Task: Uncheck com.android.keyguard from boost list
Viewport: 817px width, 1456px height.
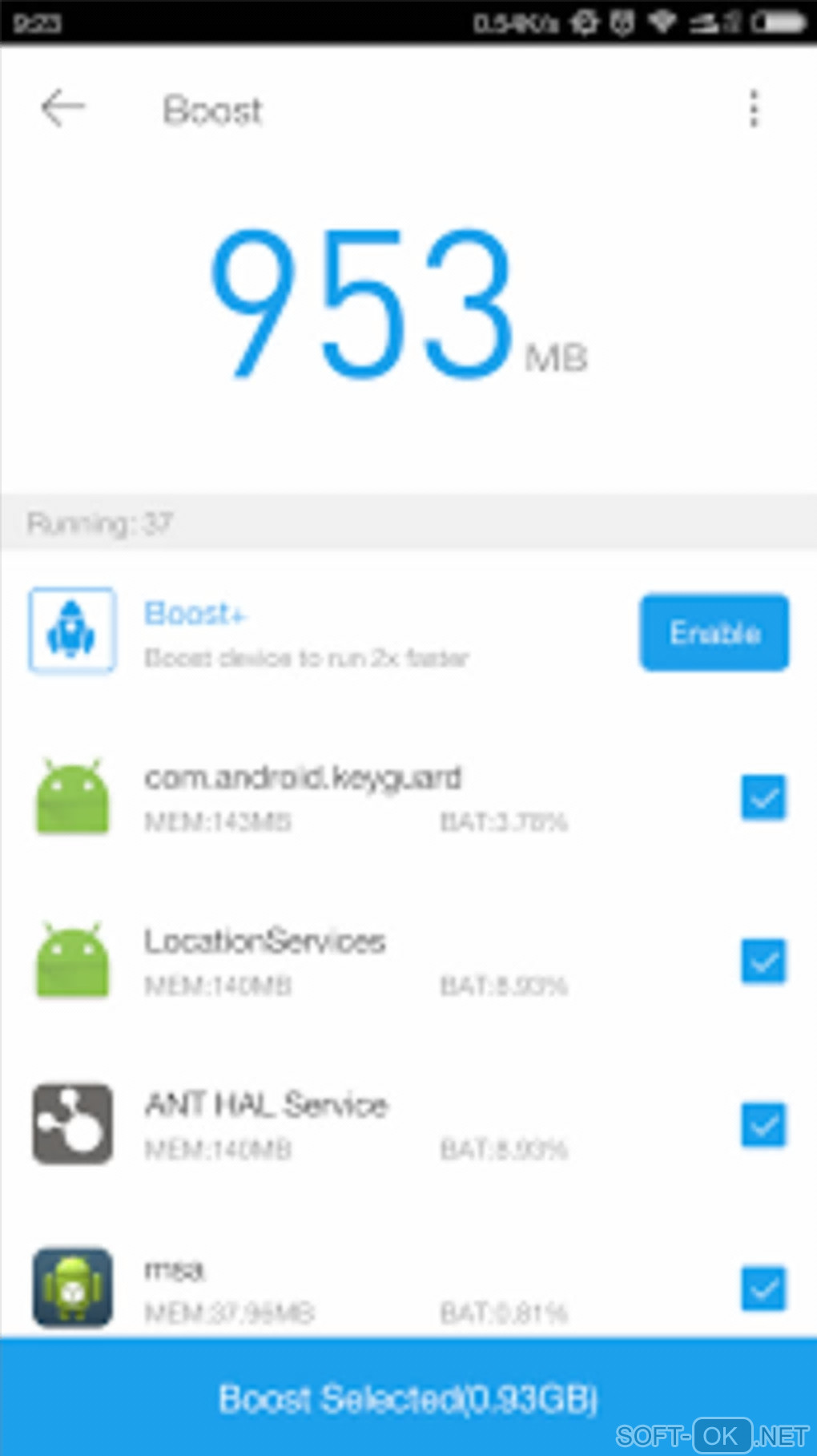Action: (x=763, y=797)
